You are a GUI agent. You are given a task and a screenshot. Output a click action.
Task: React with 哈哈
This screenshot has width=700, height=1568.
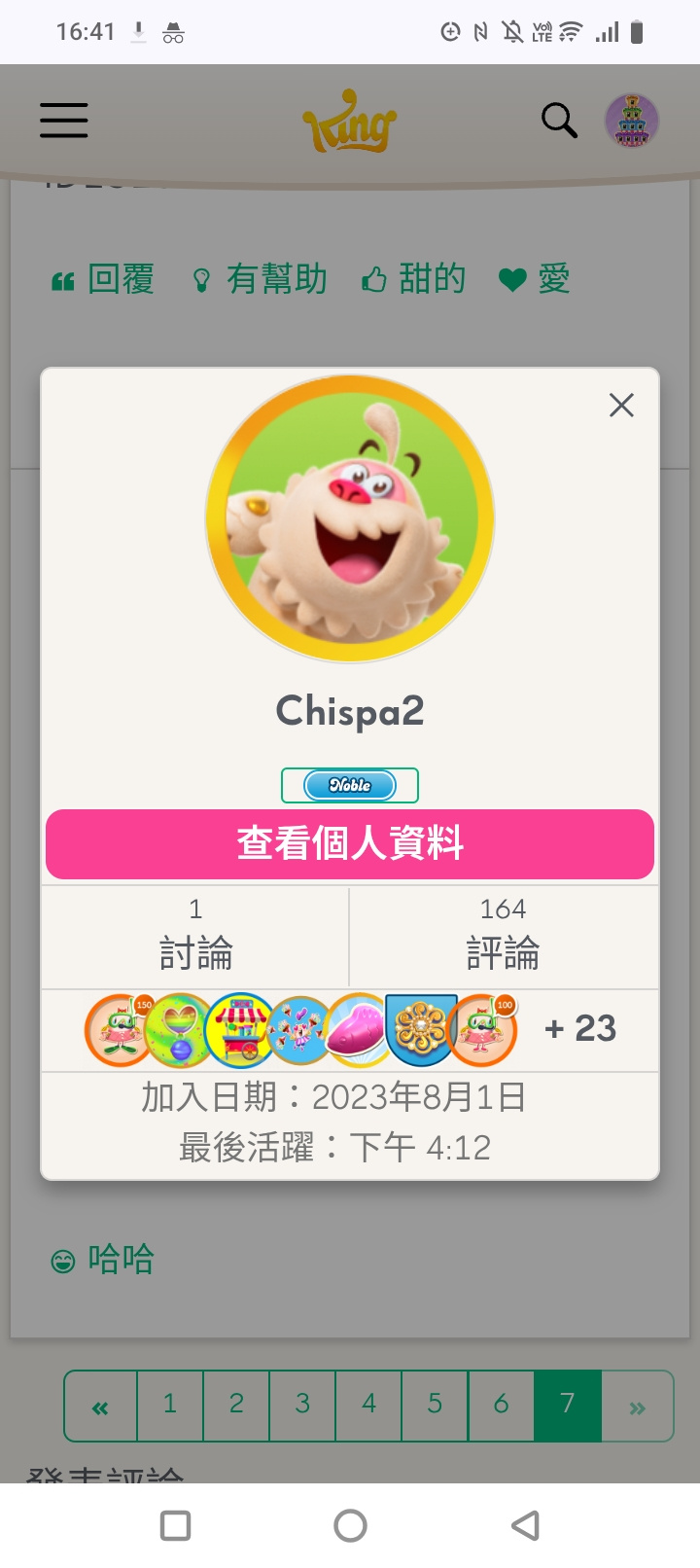[x=103, y=1261]
